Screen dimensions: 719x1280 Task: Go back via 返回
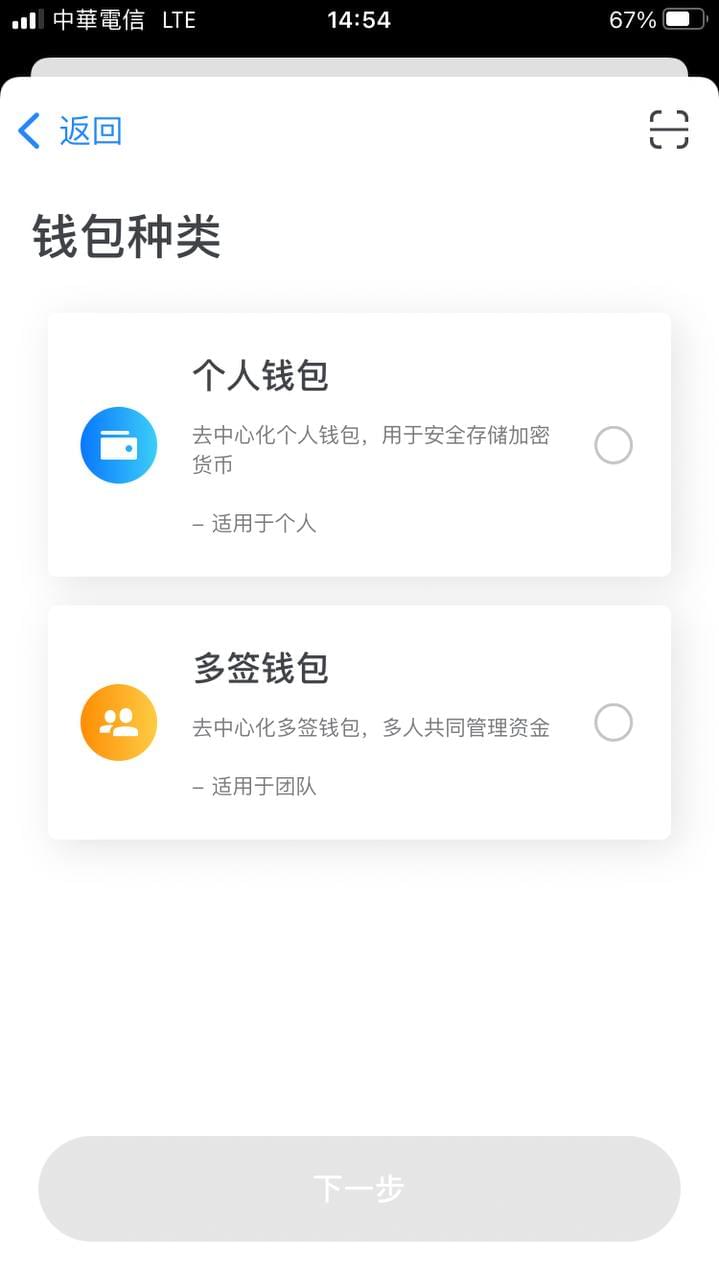70,131
